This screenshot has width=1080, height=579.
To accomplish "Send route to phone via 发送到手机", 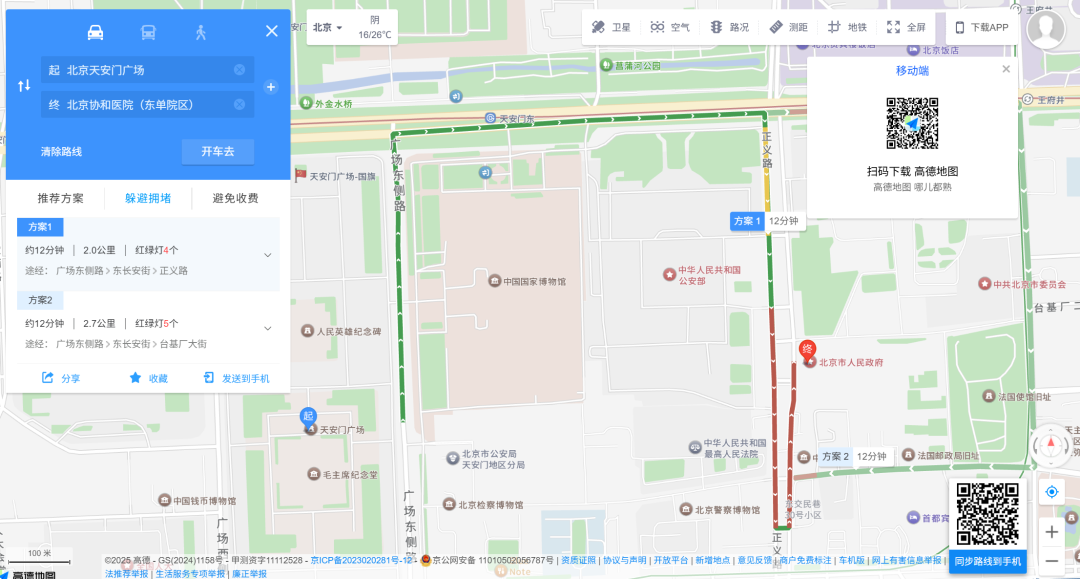I will coord(236,378).
